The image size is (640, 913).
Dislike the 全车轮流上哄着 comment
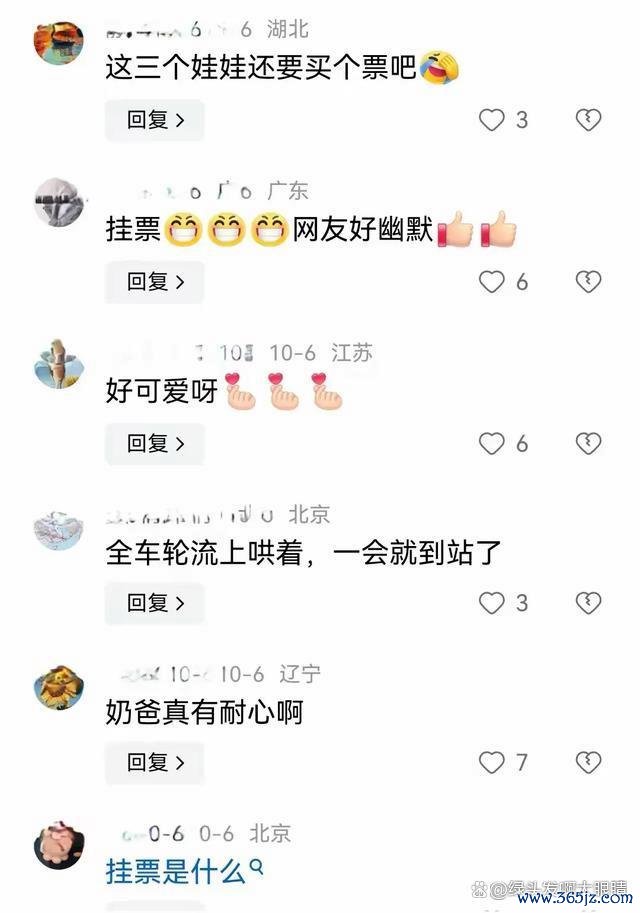coord(588,603)
